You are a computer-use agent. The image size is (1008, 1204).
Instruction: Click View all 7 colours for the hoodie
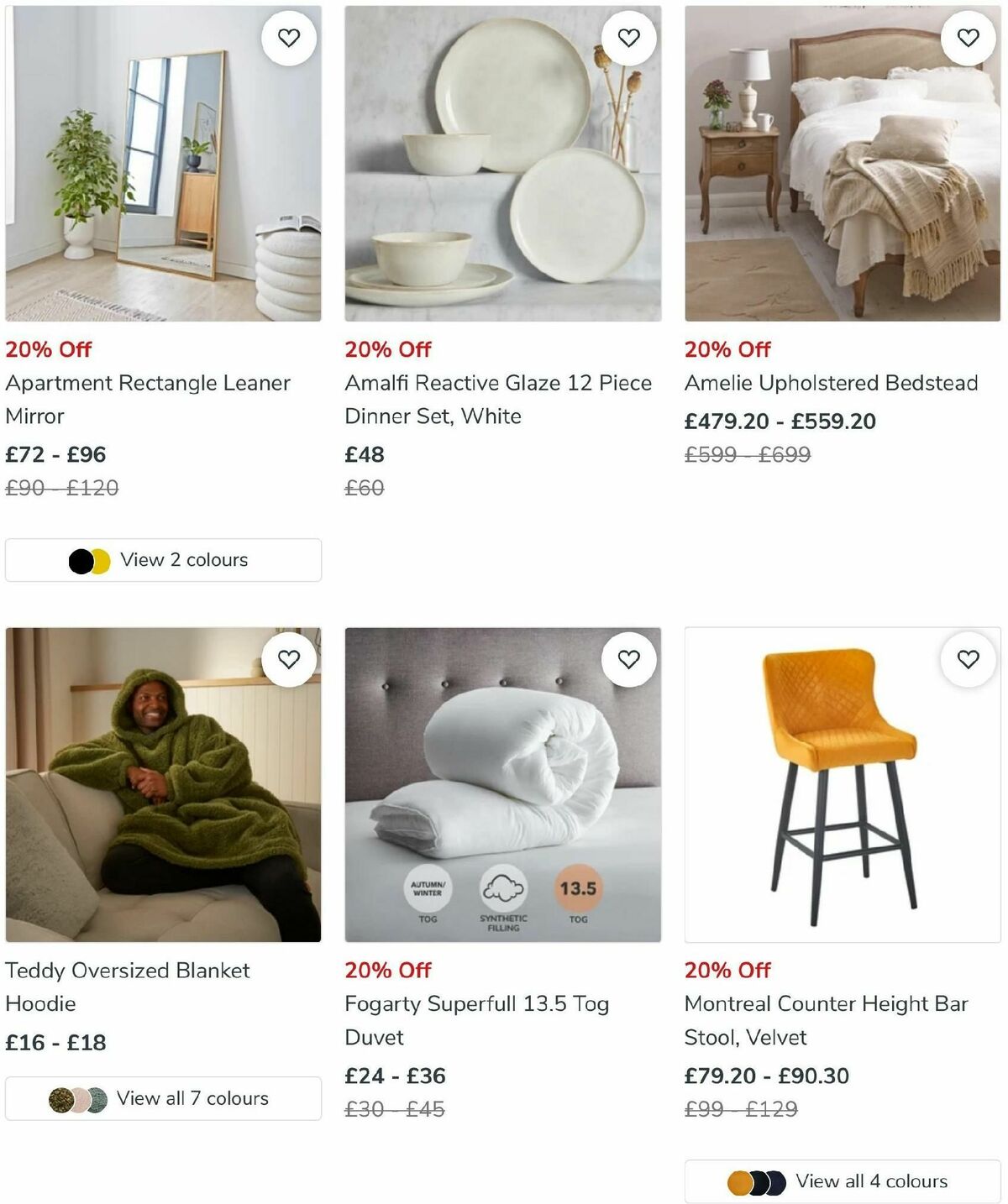(194, 1097)
